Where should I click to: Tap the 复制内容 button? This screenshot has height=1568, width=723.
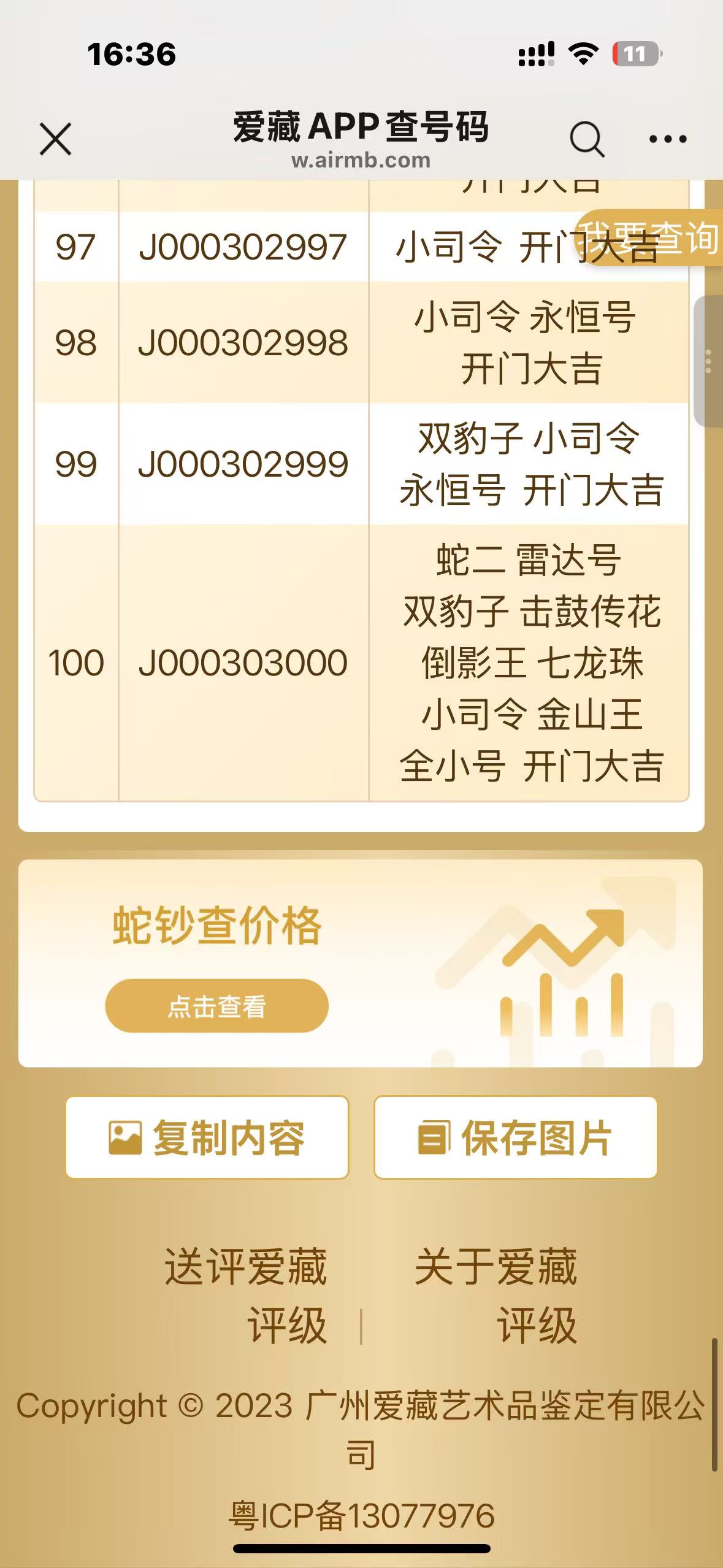207,1137
